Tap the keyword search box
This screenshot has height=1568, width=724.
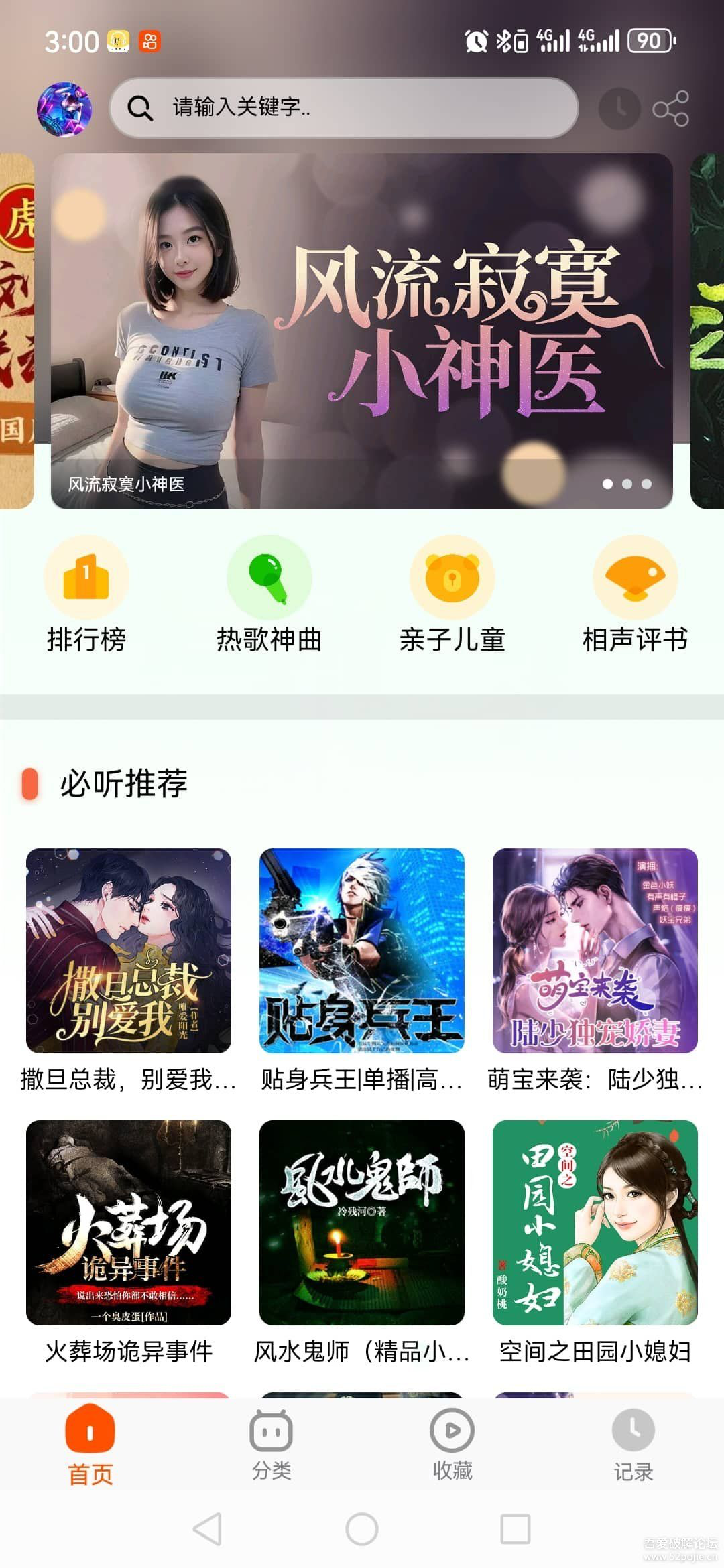click(344, 108)
